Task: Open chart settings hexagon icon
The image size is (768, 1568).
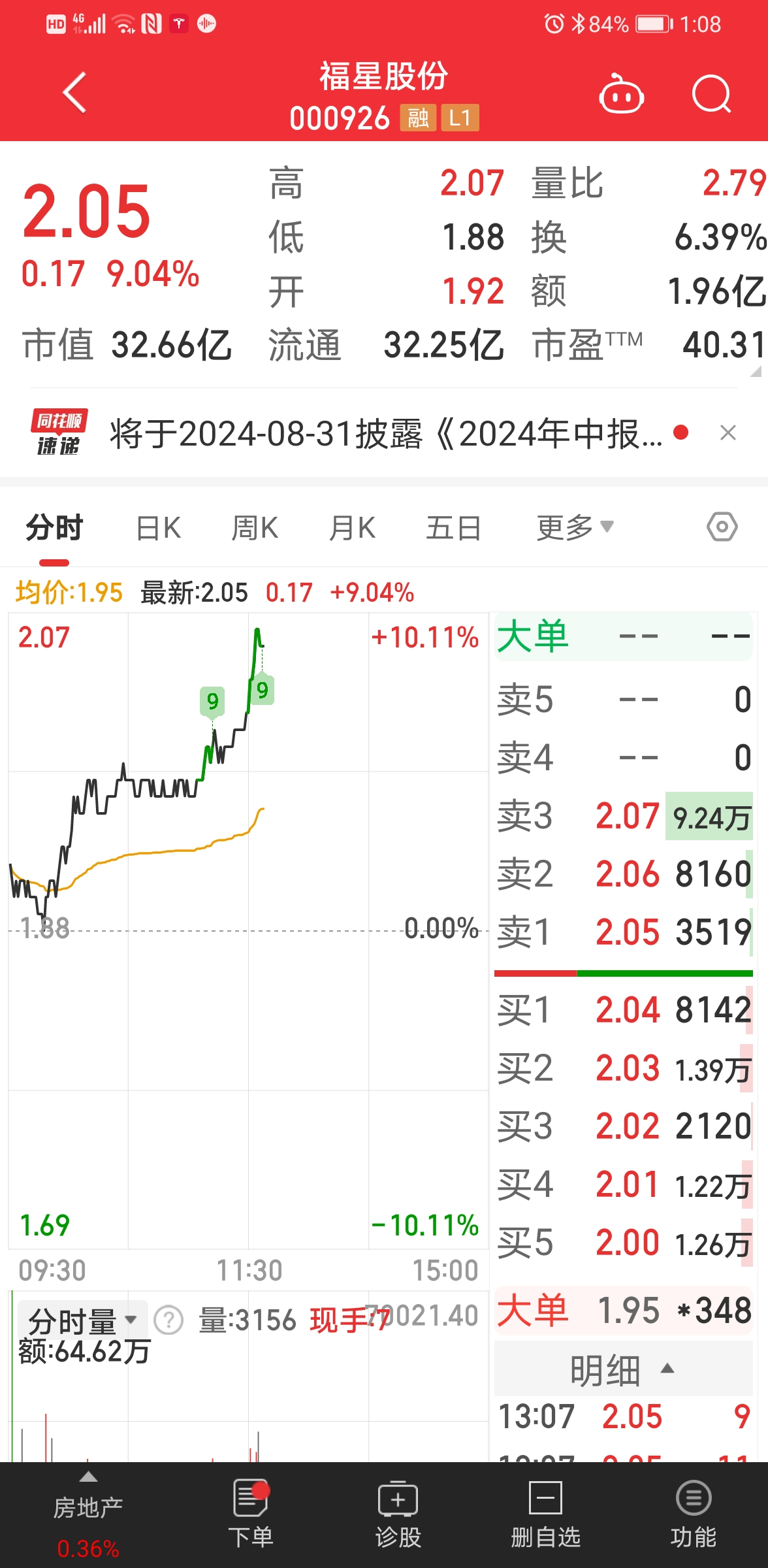Action: coord(722,527)
